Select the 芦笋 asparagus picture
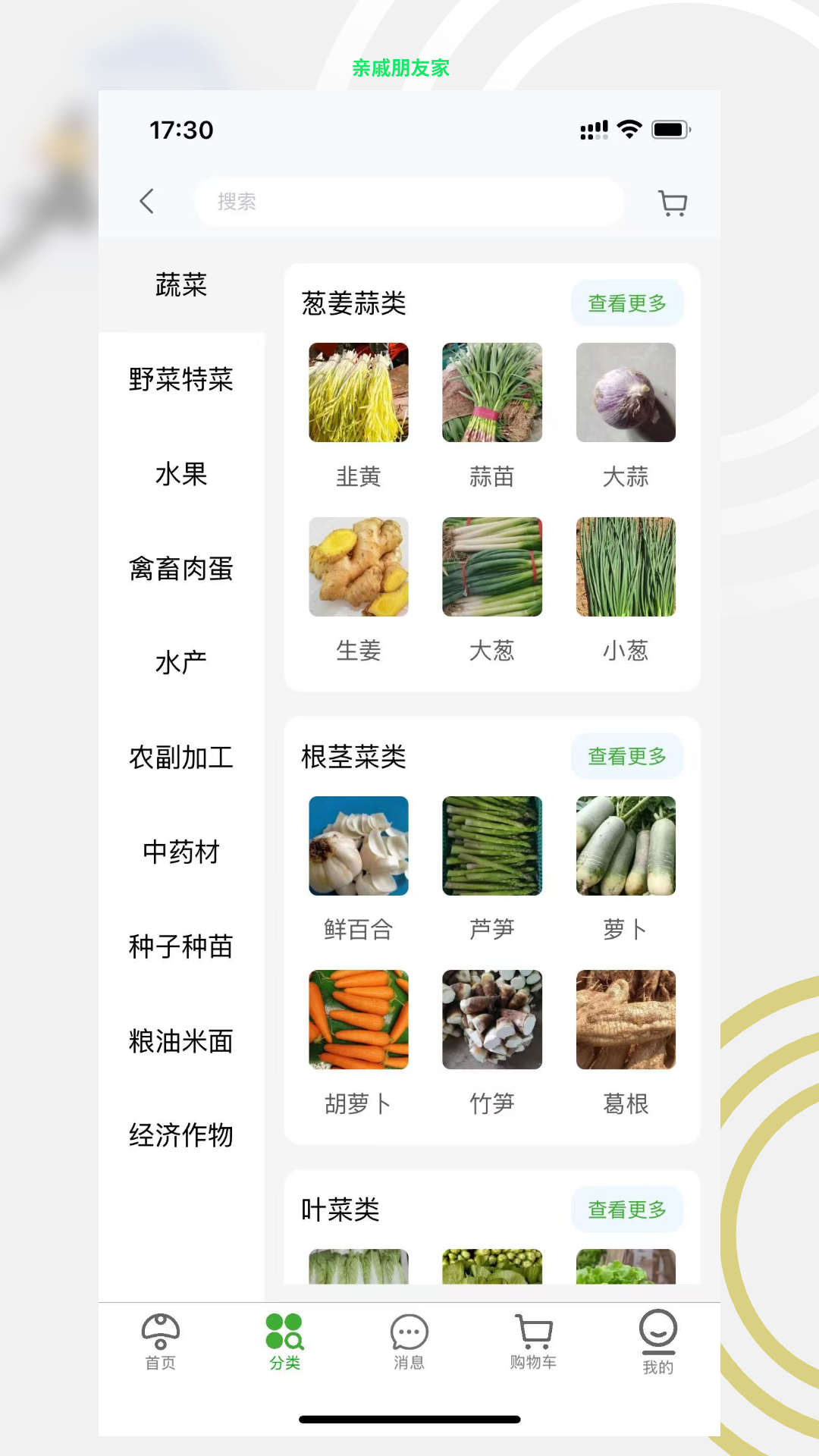 491,846
